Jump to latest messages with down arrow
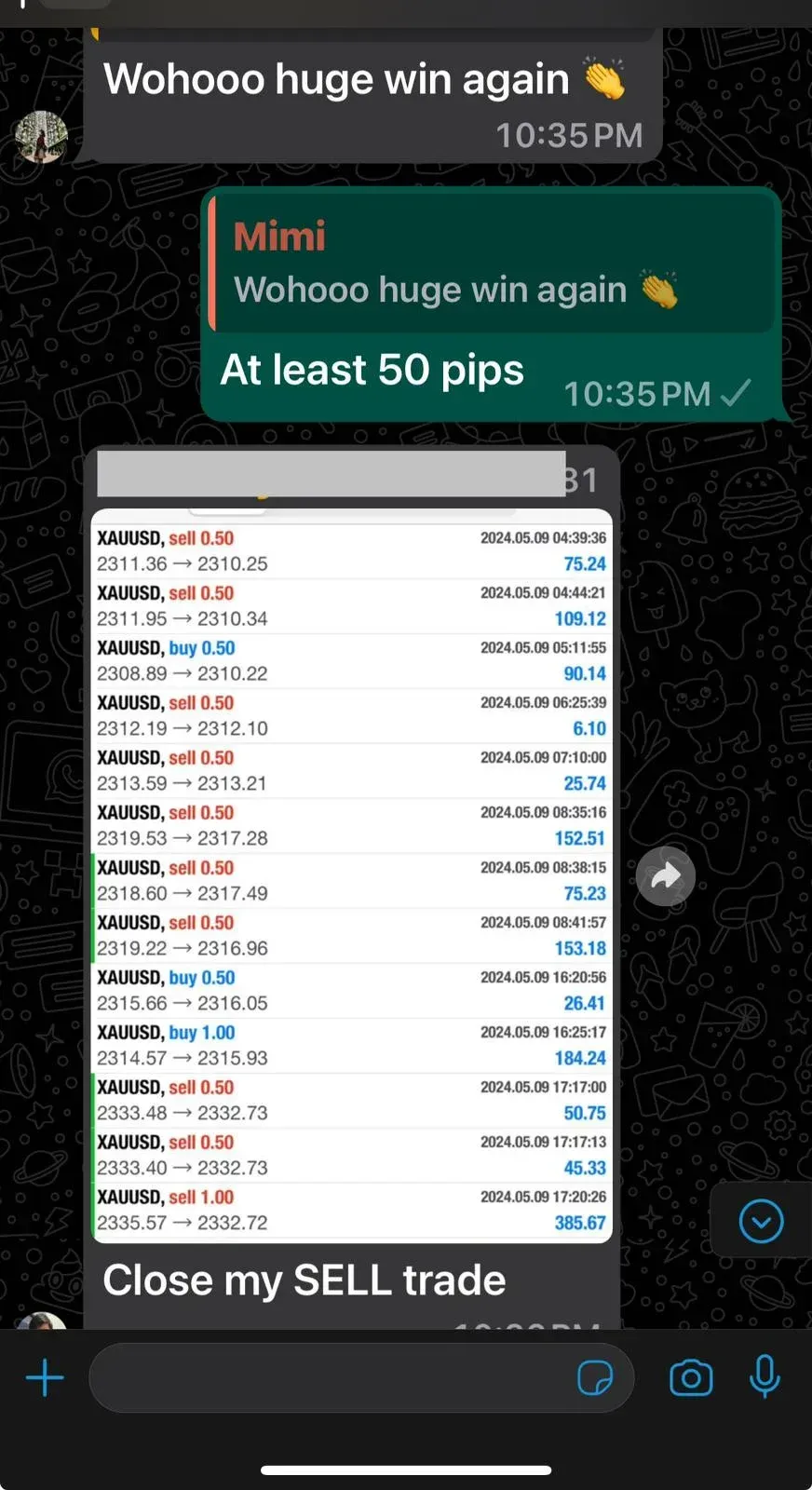 click(761, 1221)
